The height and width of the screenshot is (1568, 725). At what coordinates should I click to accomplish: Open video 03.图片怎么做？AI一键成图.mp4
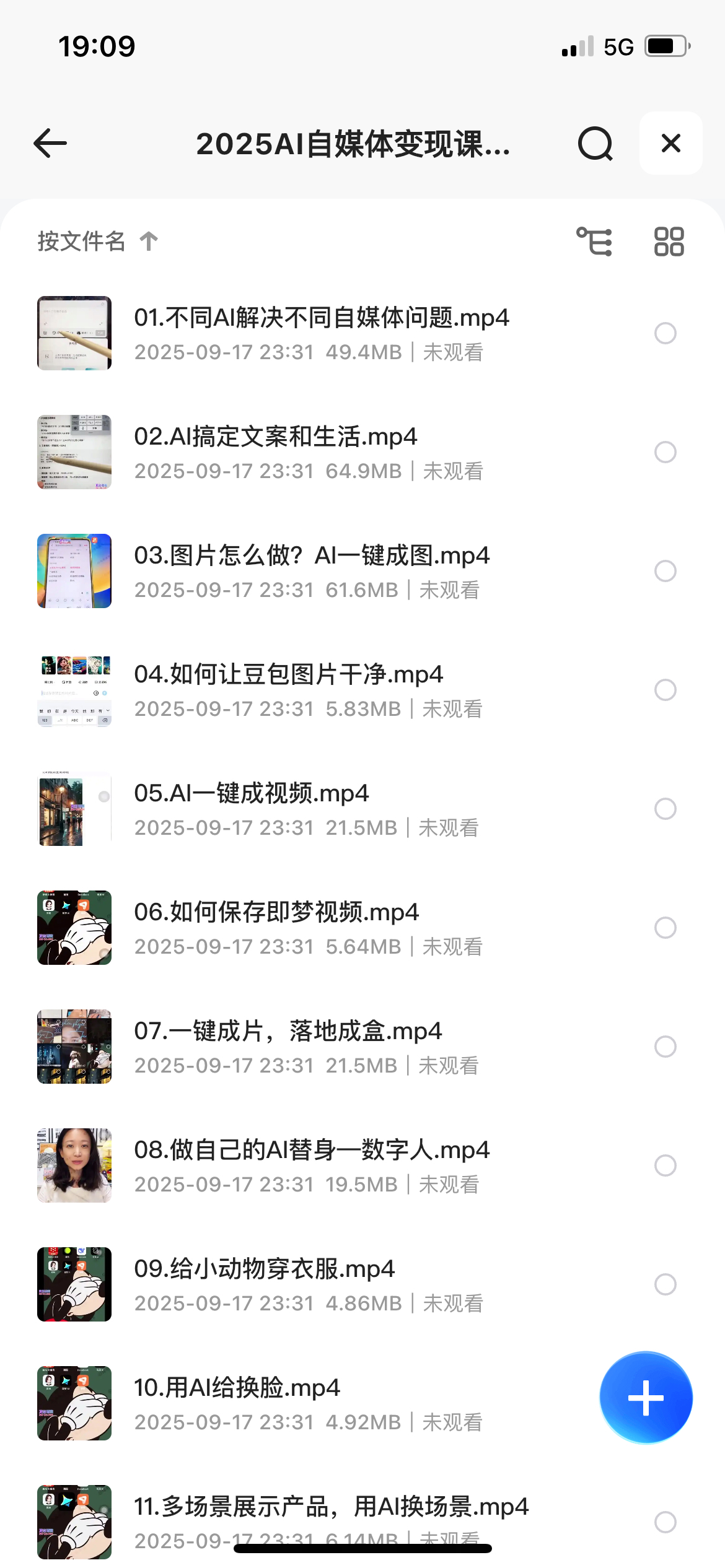pyautogui.click(x=311, y=556)
